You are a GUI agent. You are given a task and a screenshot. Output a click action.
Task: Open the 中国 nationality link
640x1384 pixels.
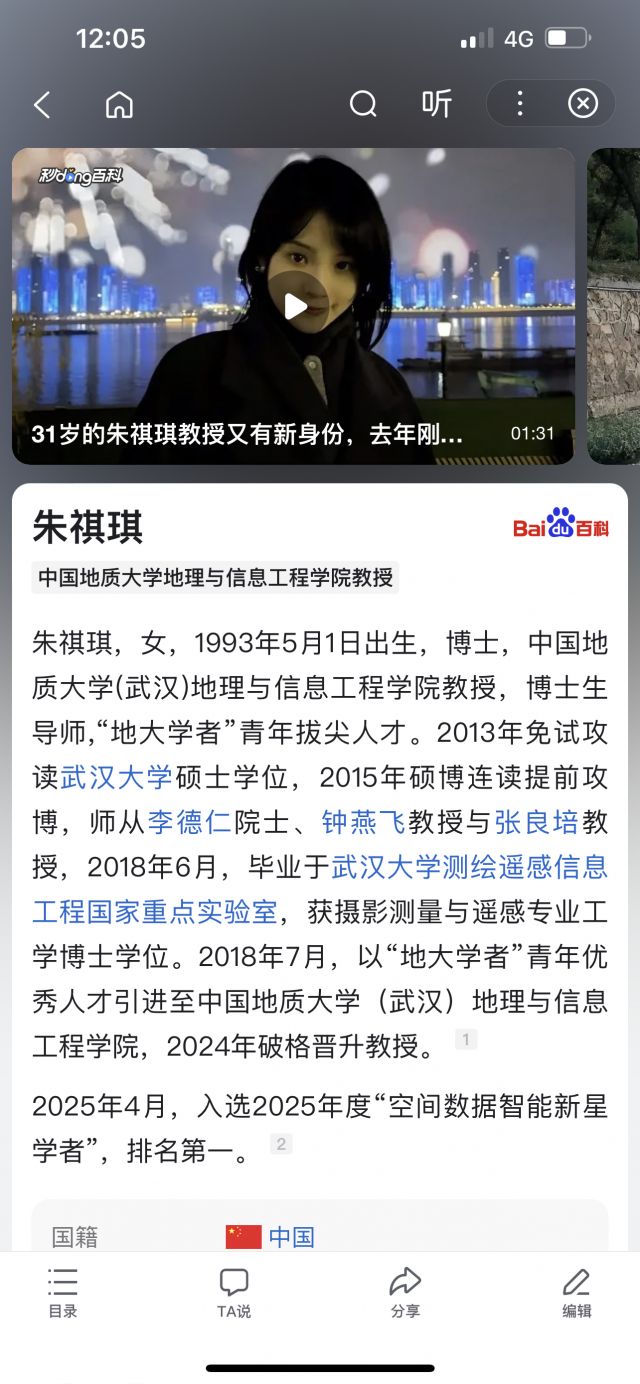click(291, 1237)
